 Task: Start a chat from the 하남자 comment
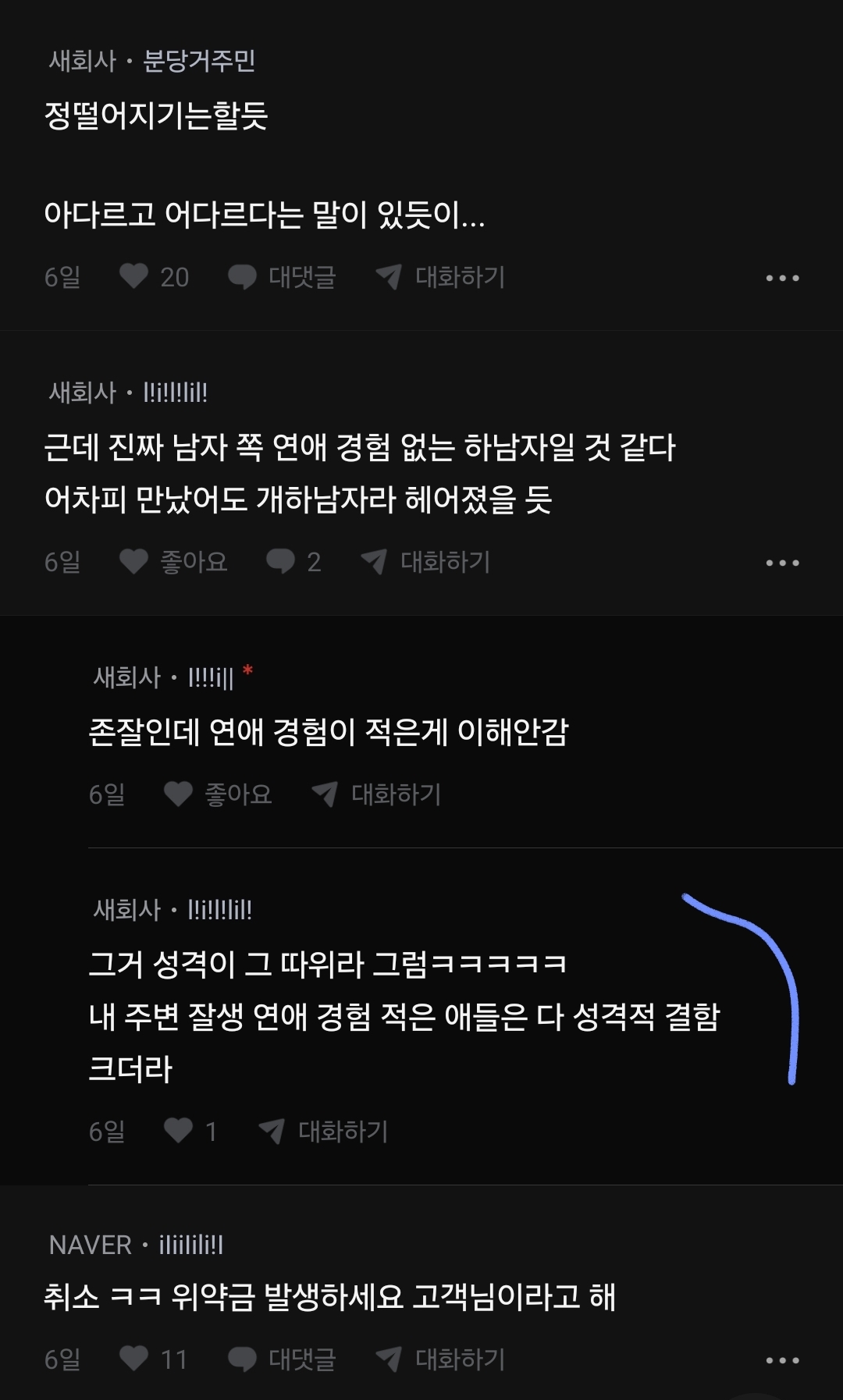coord(426,561)
